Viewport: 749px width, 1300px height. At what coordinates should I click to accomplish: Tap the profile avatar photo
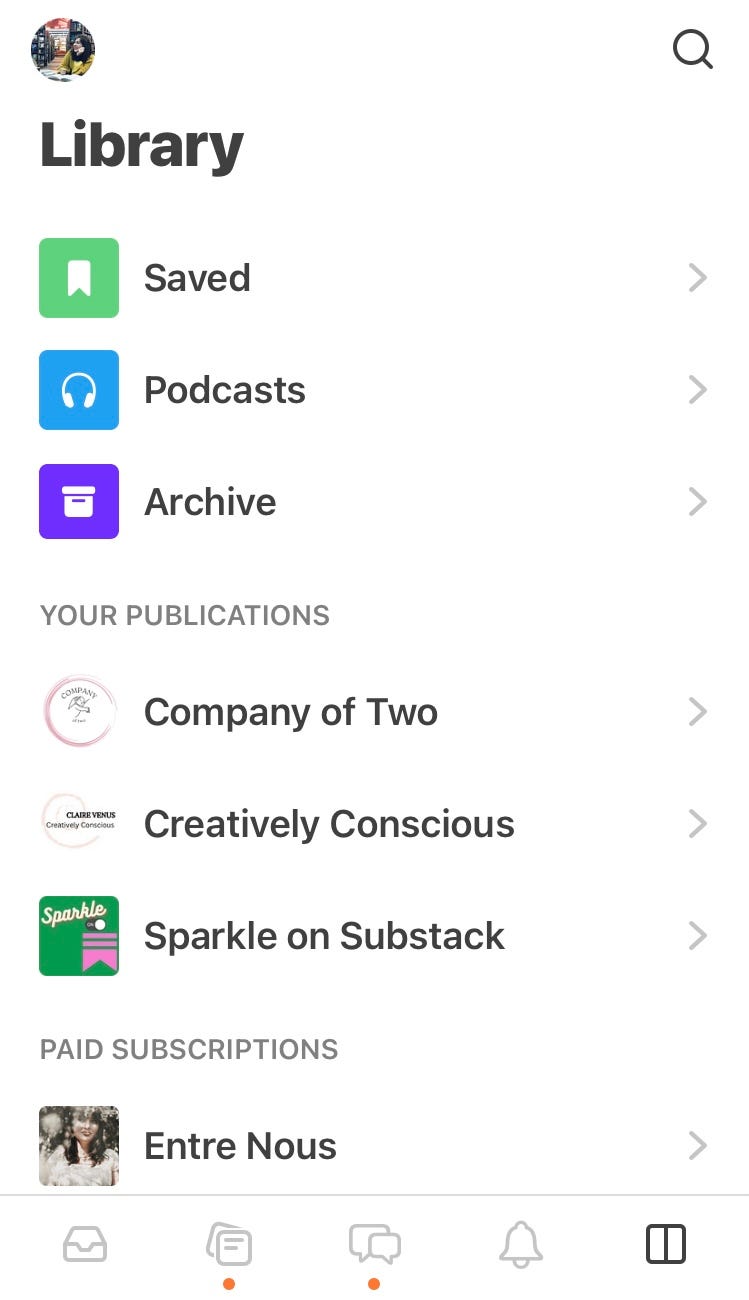click(x=63, y=49)
